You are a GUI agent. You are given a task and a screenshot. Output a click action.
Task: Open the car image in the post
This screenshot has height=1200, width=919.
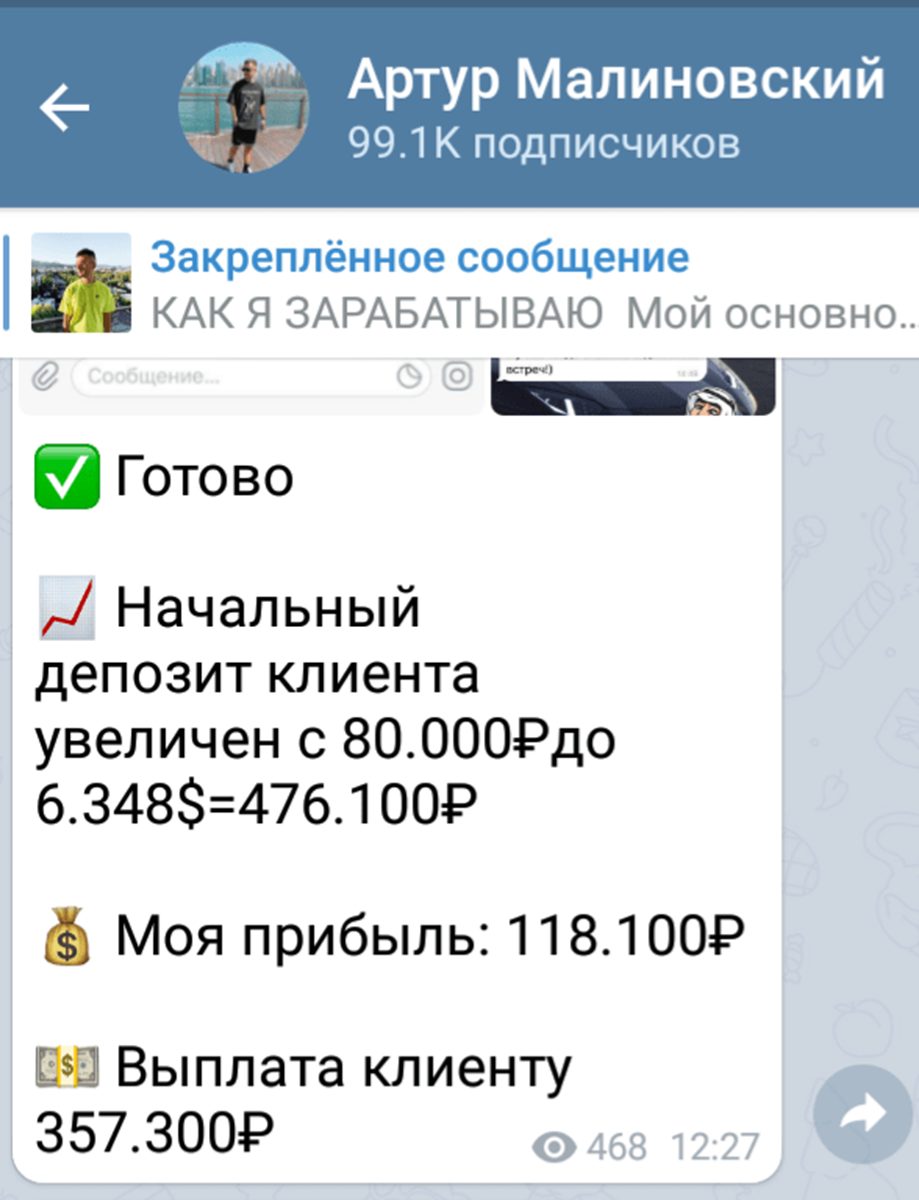(x=632, y=386)
